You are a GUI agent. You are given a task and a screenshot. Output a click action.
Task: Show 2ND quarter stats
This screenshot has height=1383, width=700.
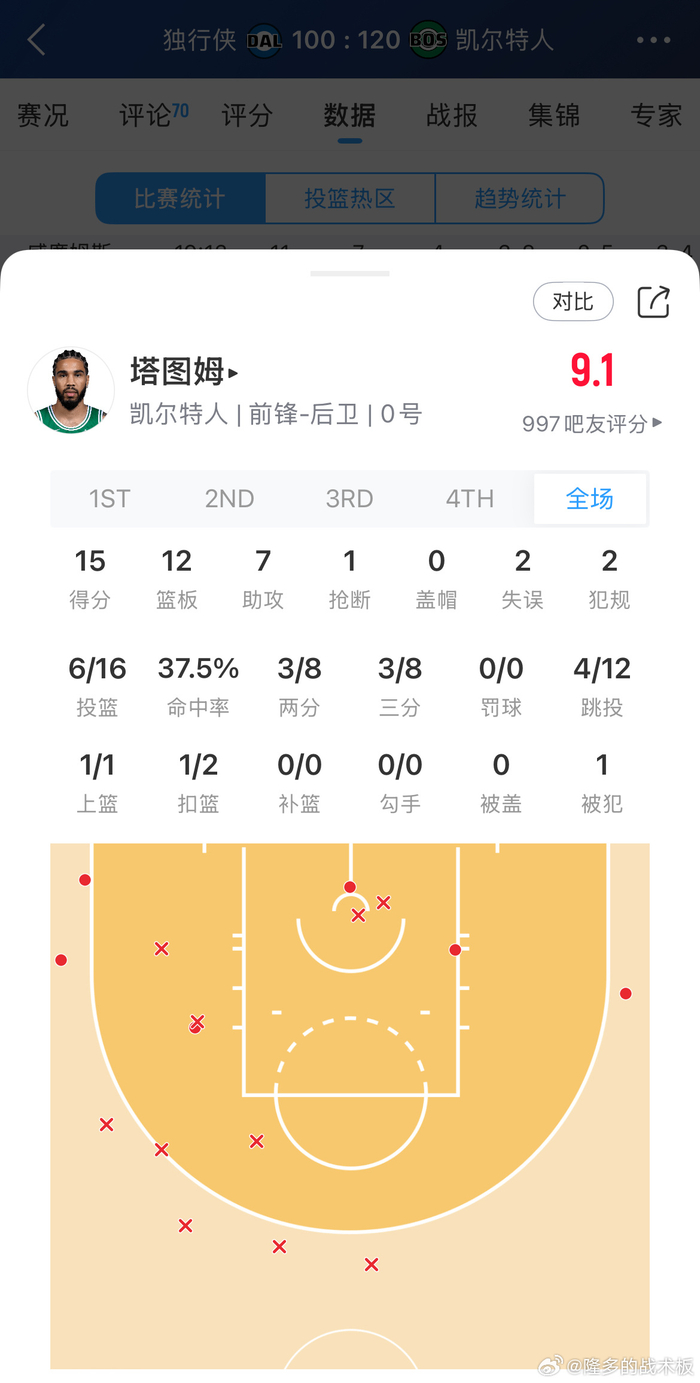230,499
